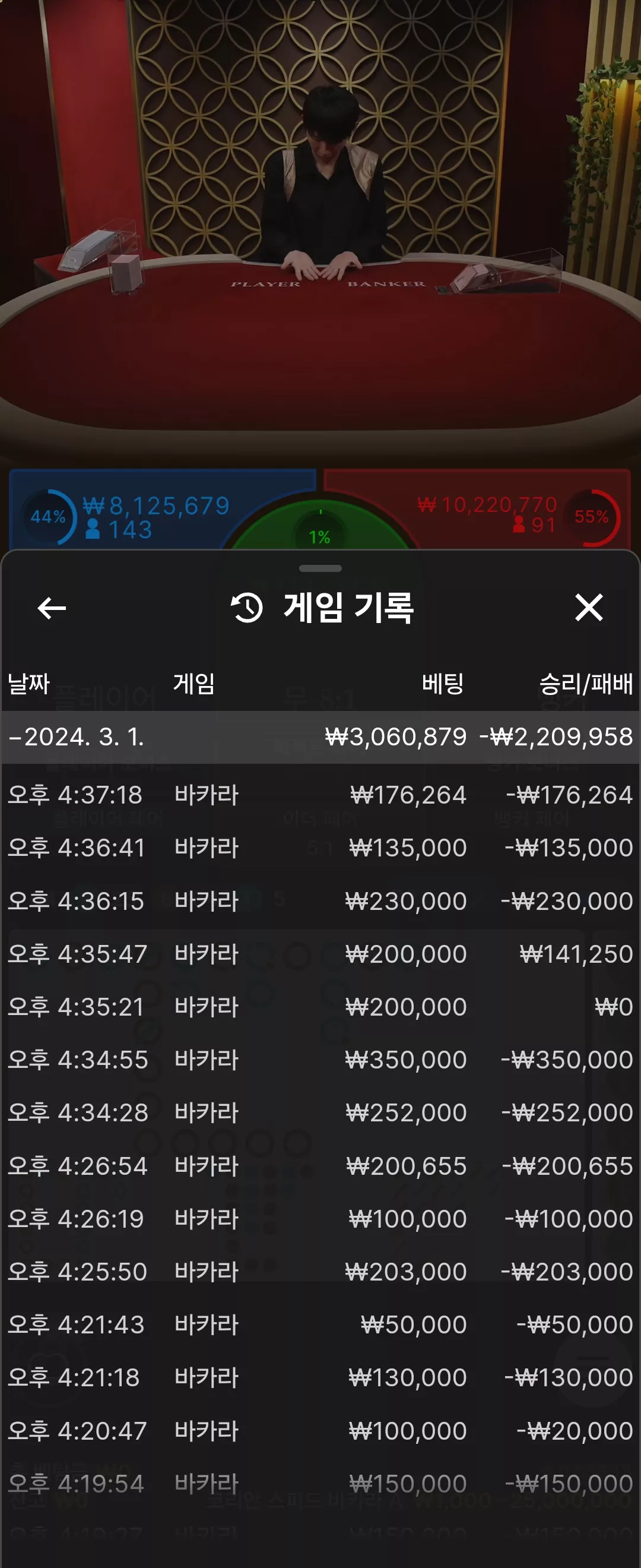Show the 오후 4:25:50 bet details
The width and height of the screenshot is (641, 1568).
(x=320, y=1272)
